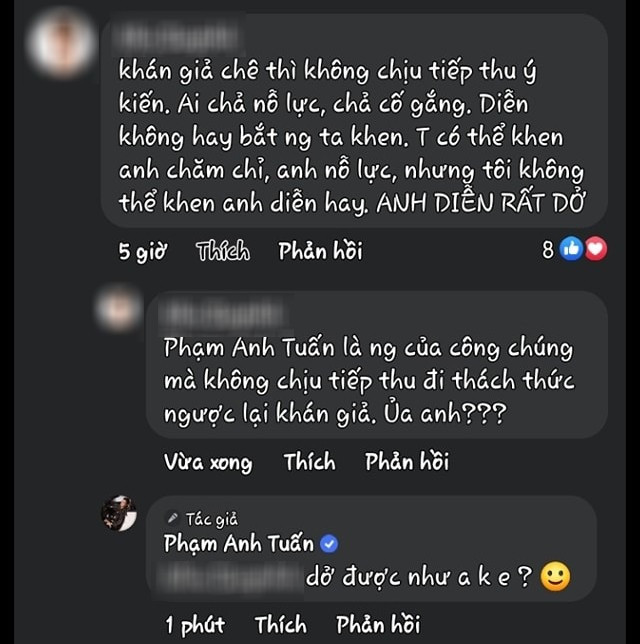The image size is (640, 644).
Task: Reply to the 5 giờ comment
Action: tap(320, 251)
